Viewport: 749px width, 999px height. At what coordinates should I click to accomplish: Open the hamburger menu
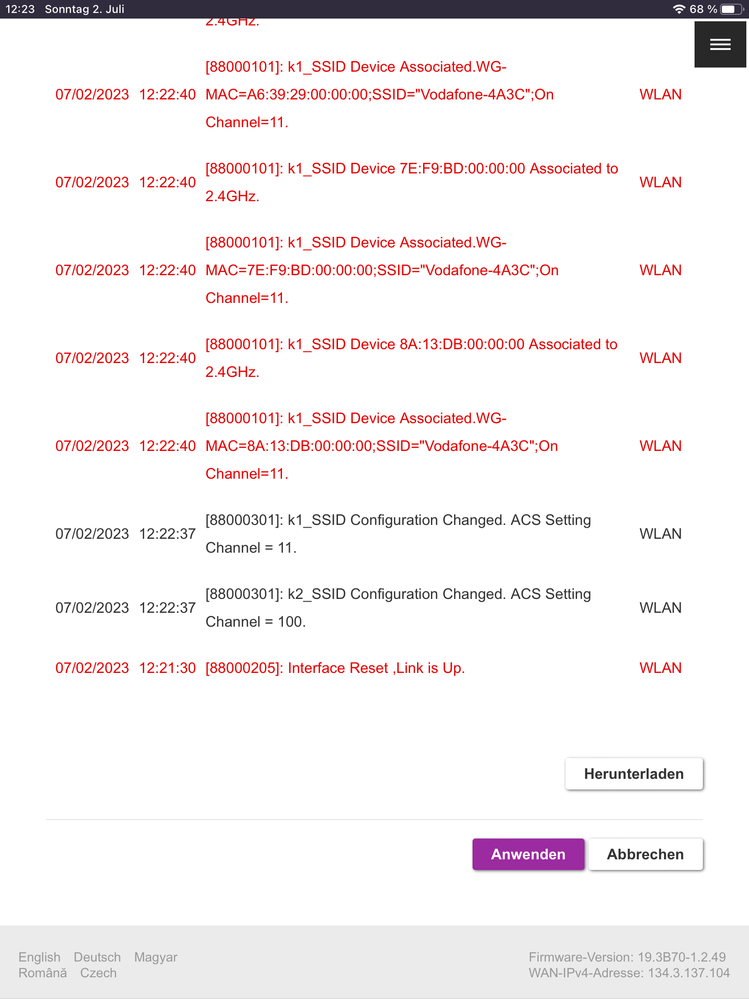point(720,45)
